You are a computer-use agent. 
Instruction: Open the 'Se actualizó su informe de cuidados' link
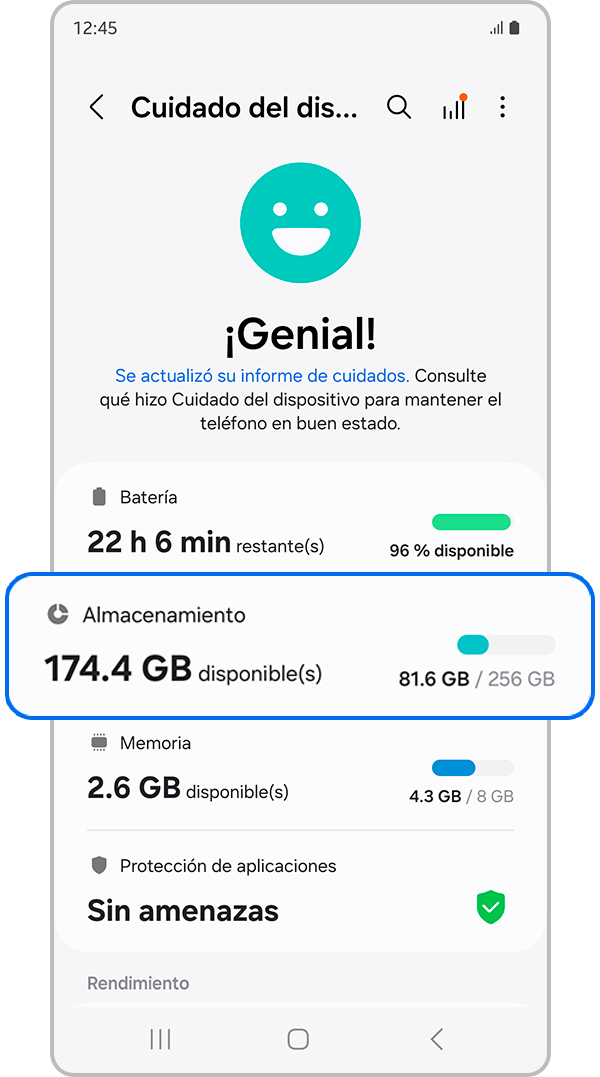(x=261, y=376)
